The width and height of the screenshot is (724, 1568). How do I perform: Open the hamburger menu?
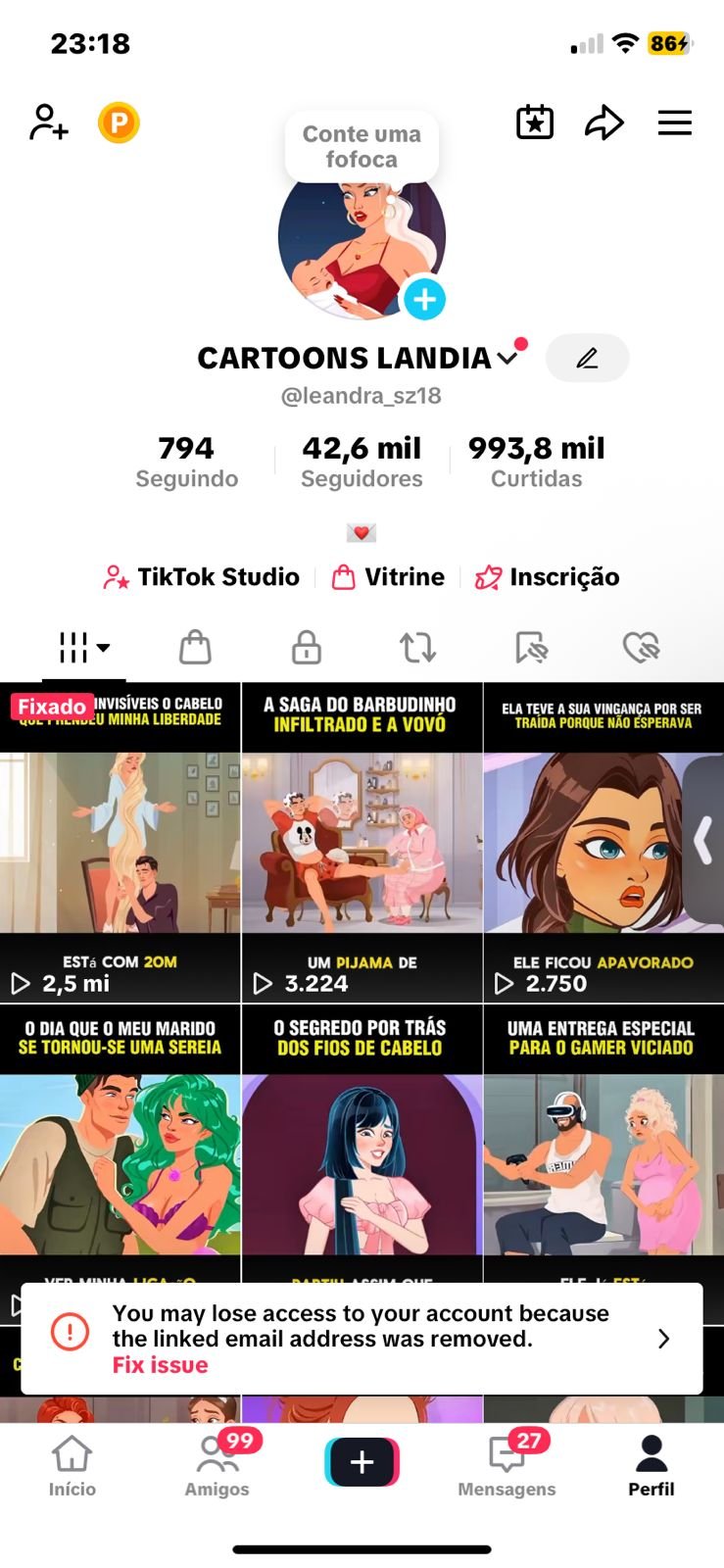pos(674,122)
